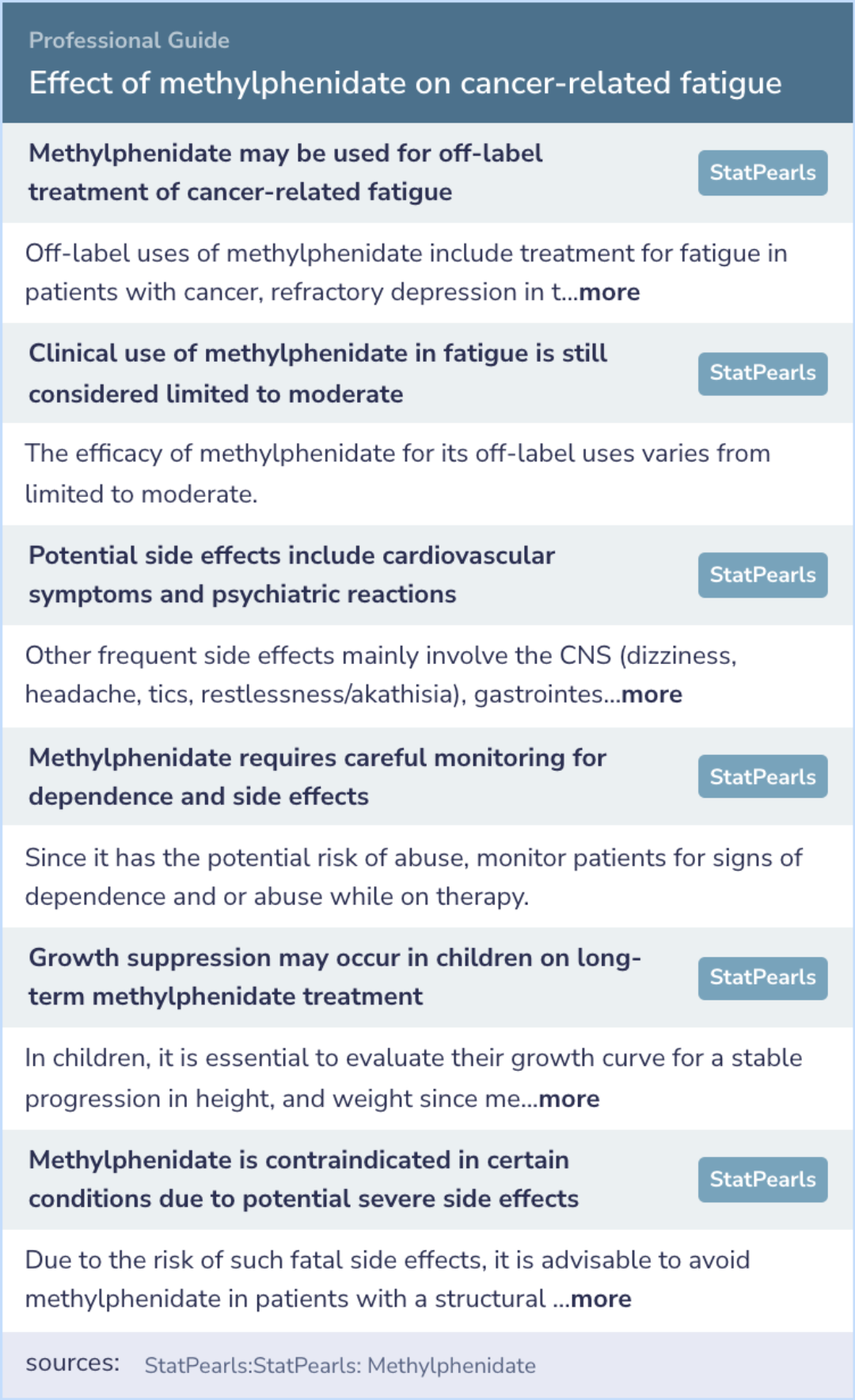Open StatPearls badge next to cardiovascular side effects
The image size is (855, 1400).
762,575
